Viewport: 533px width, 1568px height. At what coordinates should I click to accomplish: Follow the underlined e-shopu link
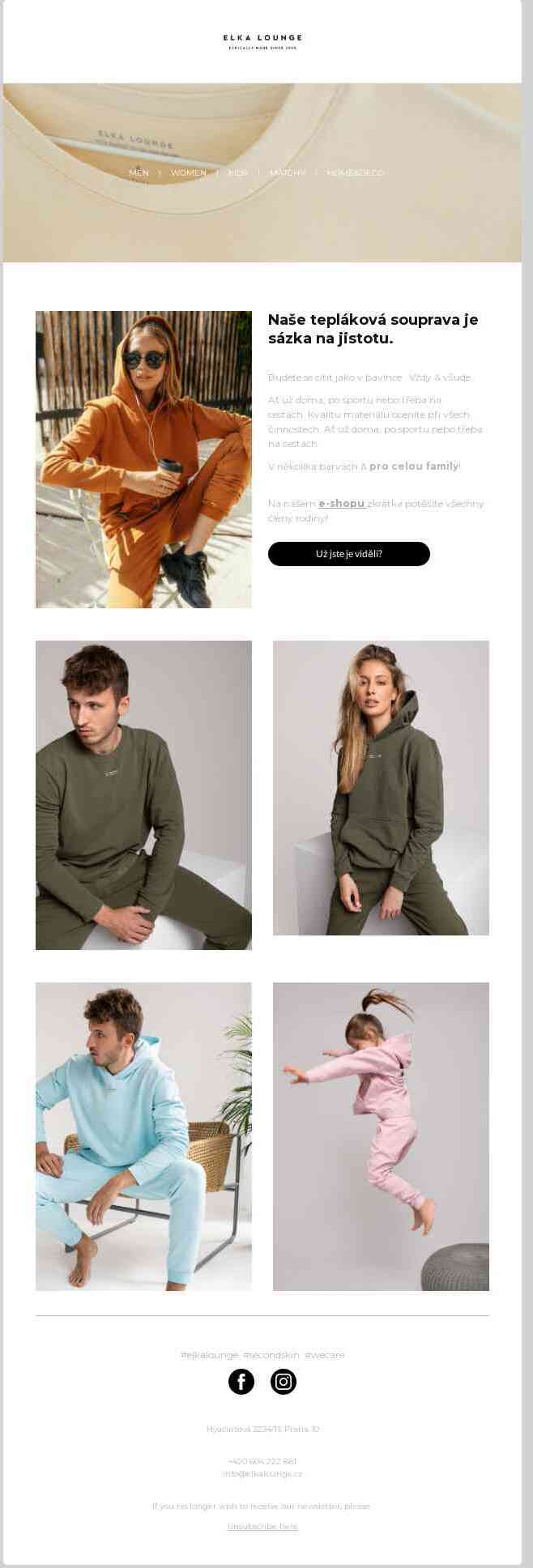click(341, 504)
